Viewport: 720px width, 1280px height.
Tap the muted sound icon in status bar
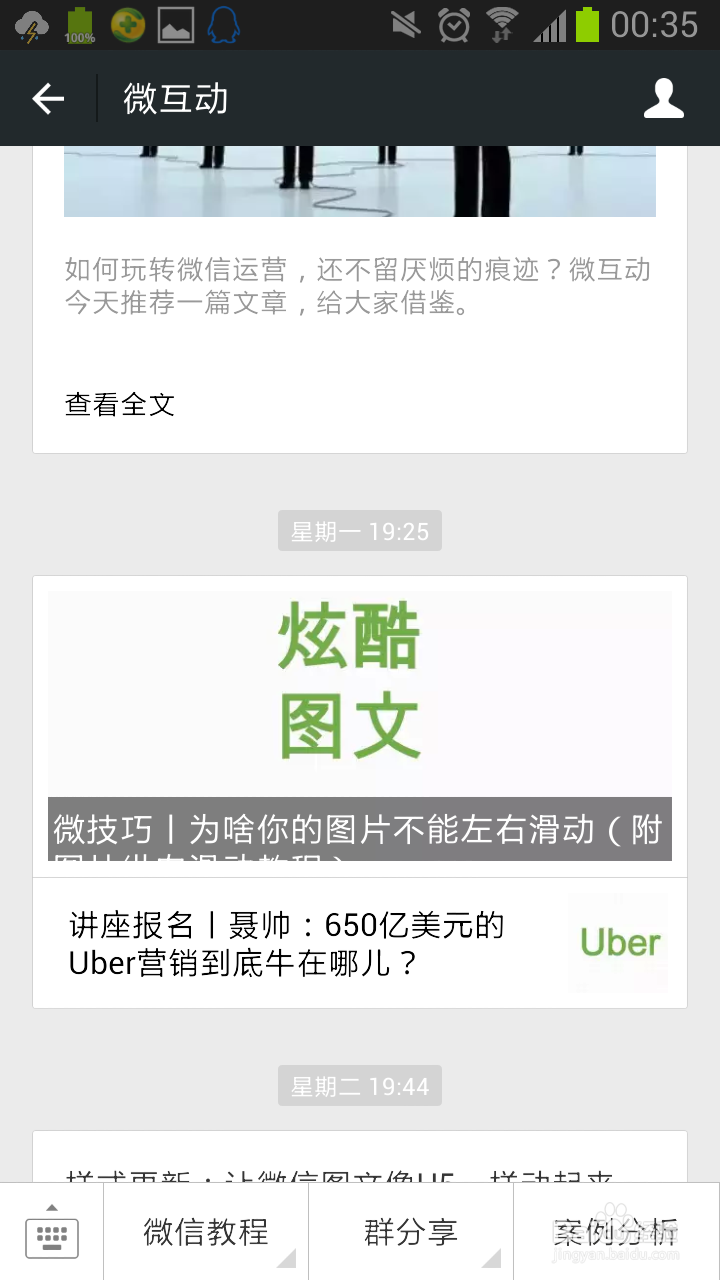(408, 25)
